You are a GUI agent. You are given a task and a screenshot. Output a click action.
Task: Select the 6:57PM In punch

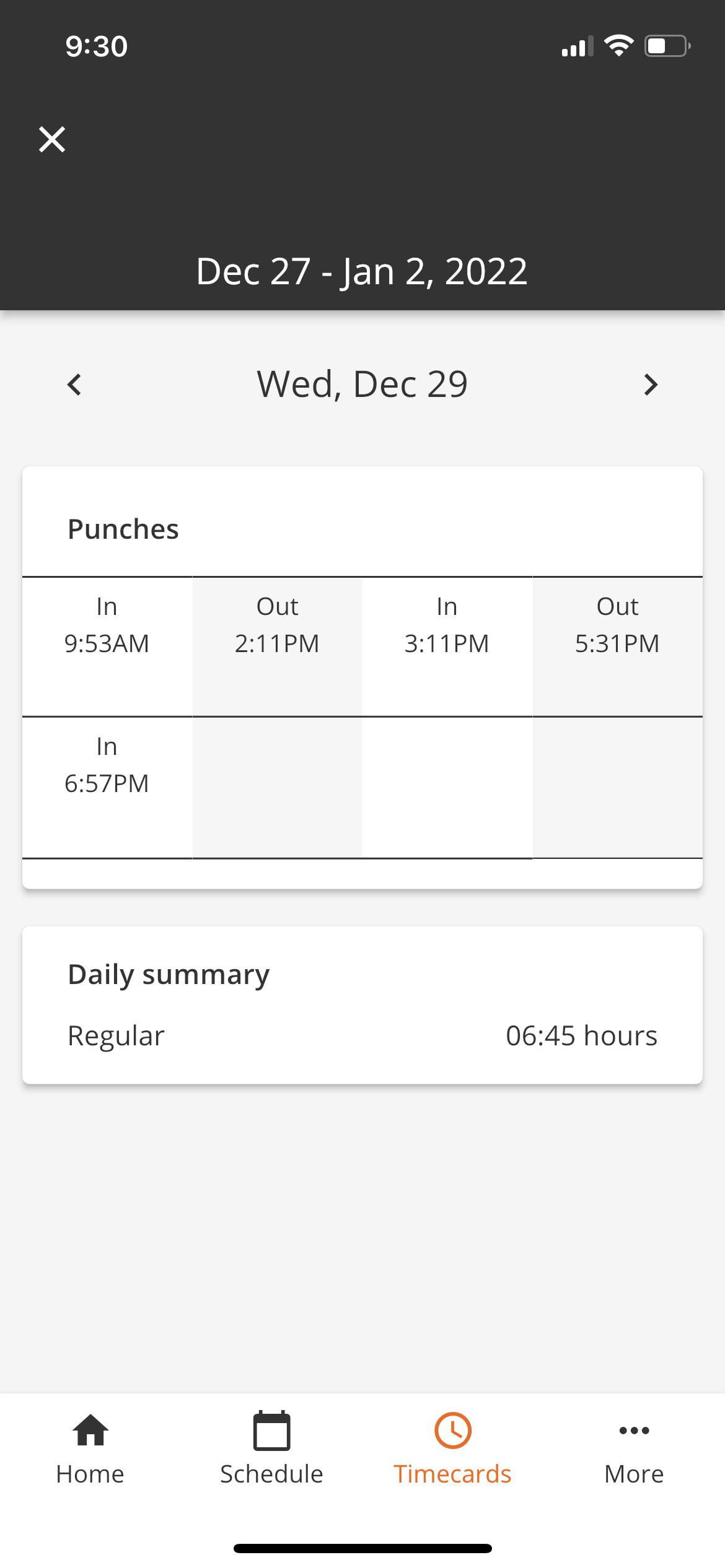point(107,783)
